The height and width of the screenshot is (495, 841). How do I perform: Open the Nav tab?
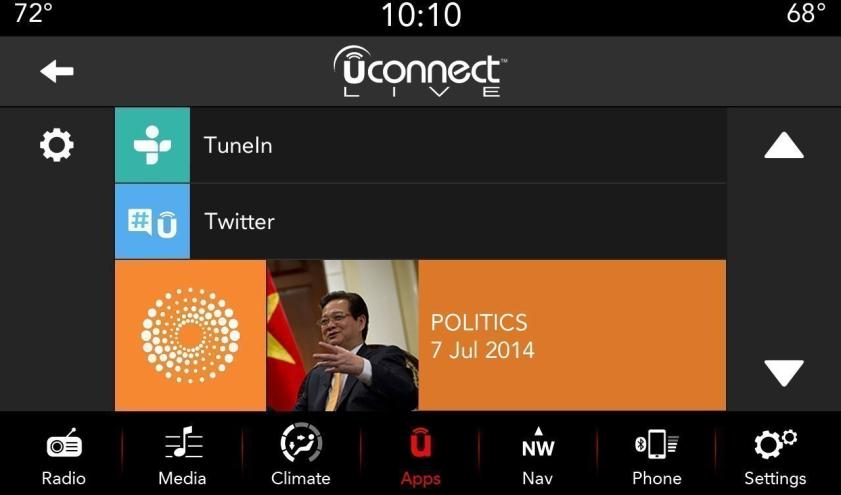[537, 455]
